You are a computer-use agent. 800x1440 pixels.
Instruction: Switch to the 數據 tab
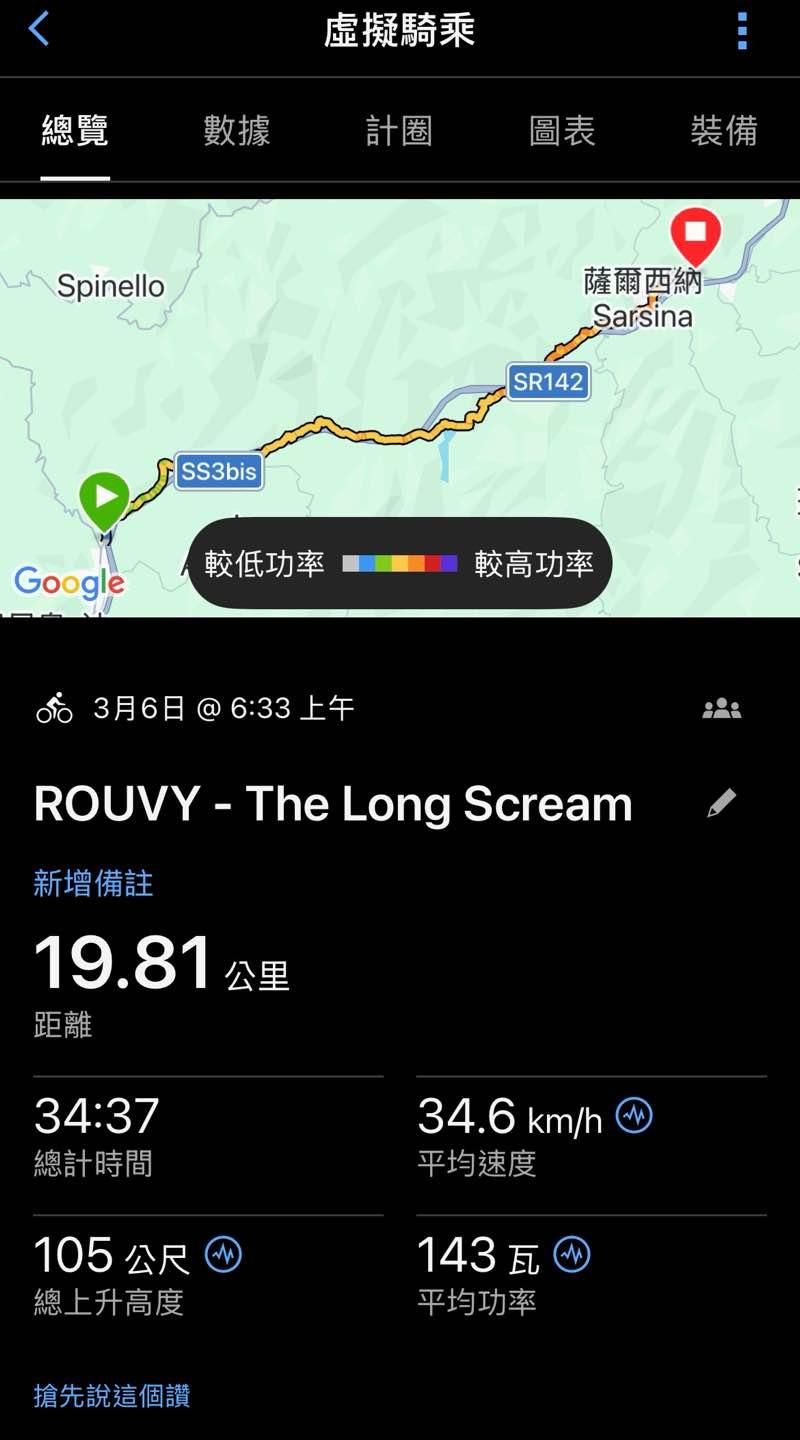pos(236,131)
